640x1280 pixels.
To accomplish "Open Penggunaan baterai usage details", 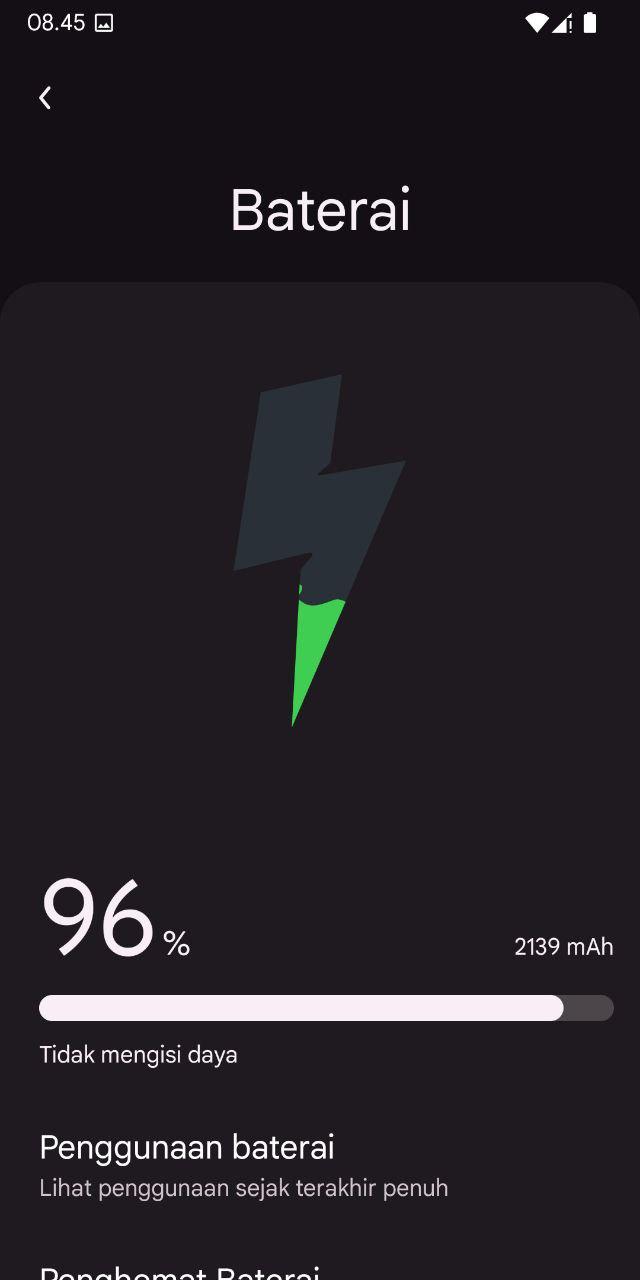I will [320, 1166].
